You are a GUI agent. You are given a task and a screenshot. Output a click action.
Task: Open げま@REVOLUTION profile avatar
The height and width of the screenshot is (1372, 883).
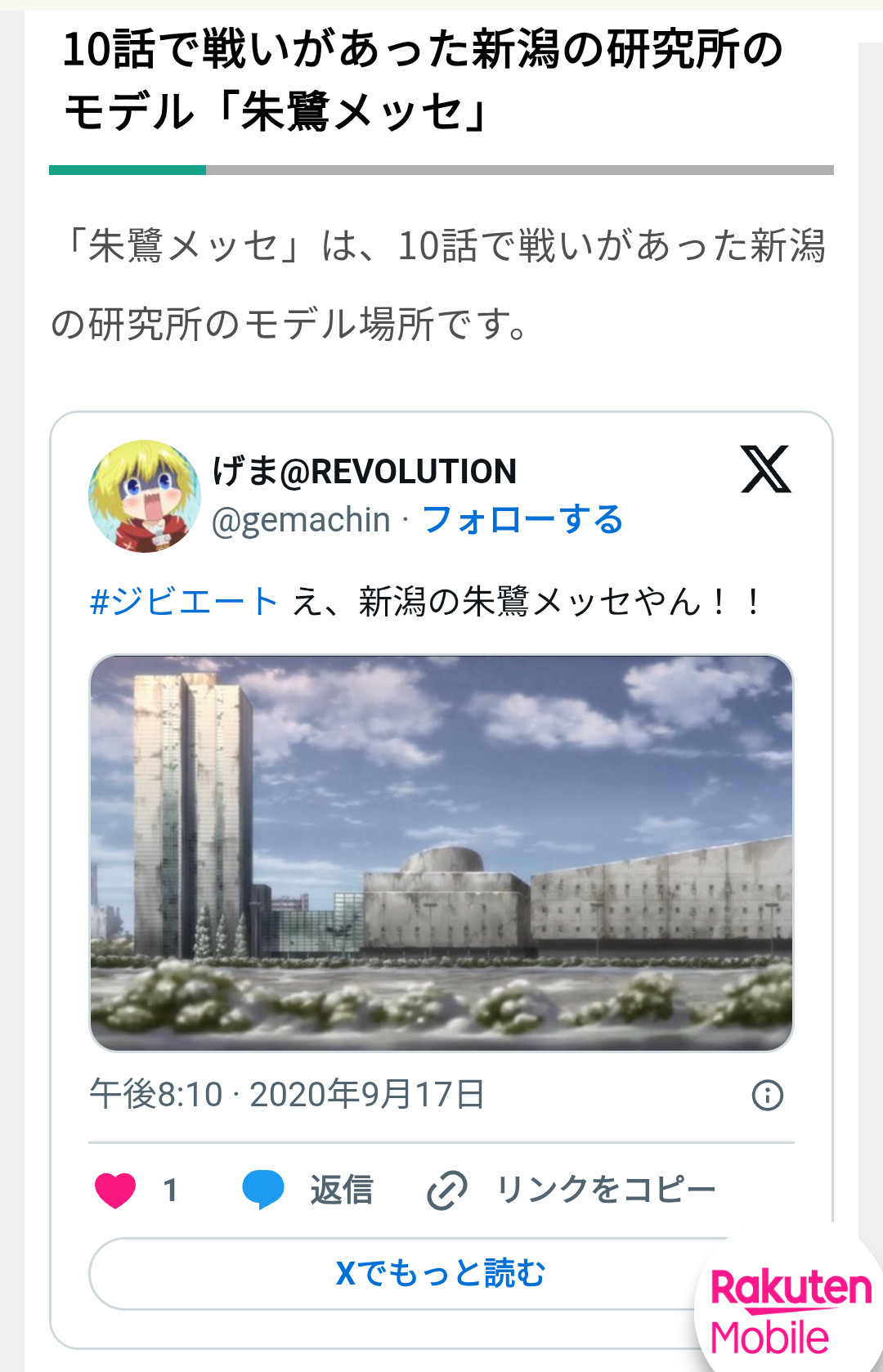[x=145, y=496]
